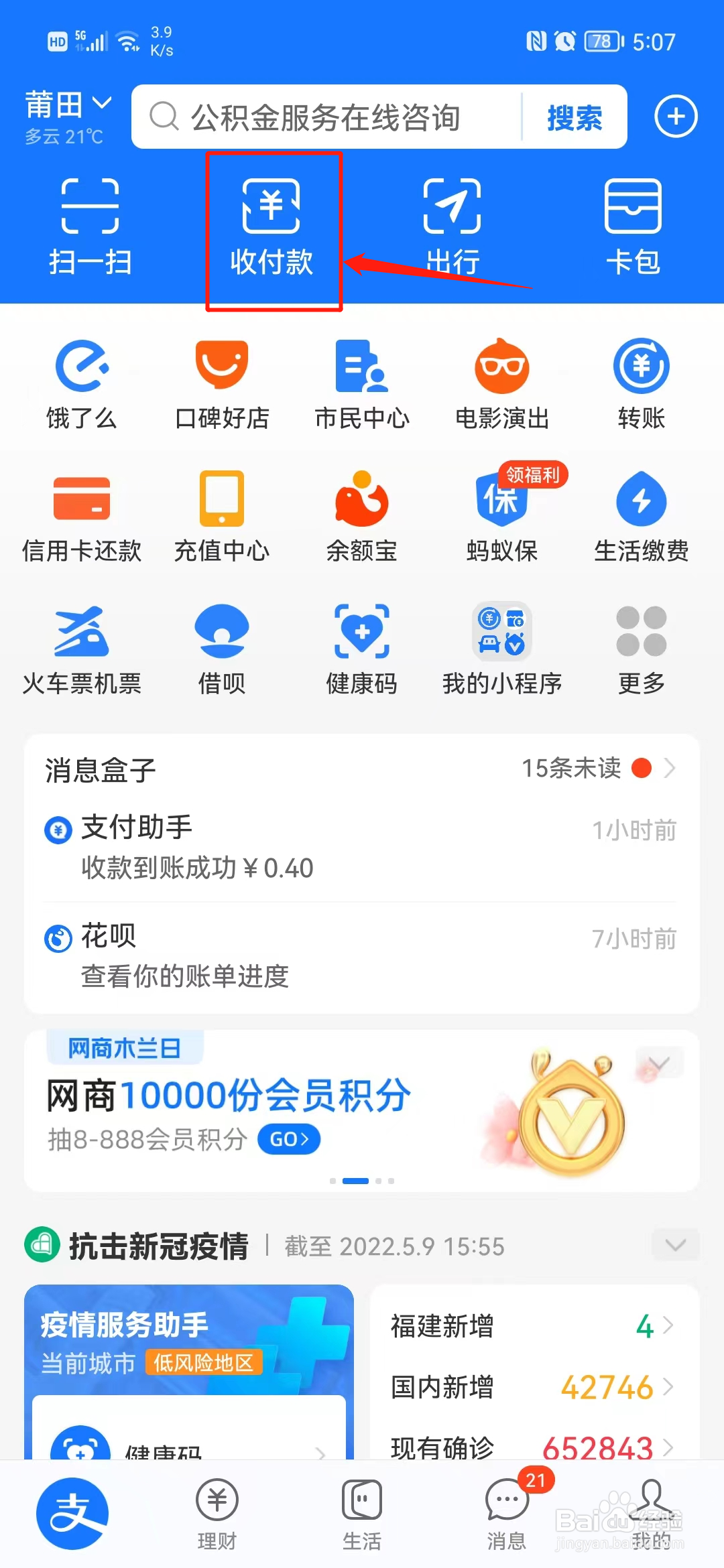Open 转账 transfer feature
The image size is (724, 1568).
pos(640,382)
